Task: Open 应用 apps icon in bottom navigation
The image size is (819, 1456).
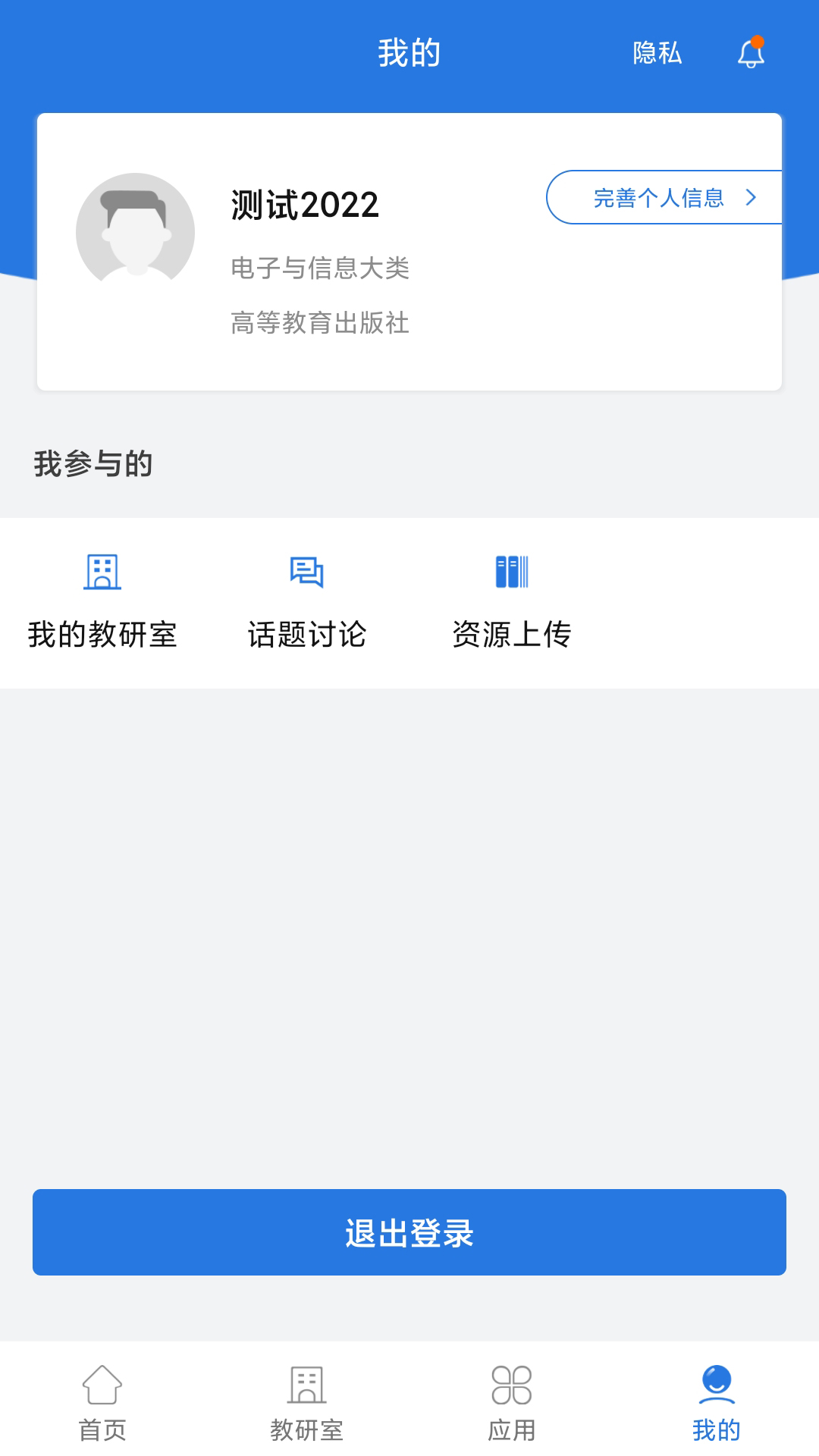Action: (512, 1399)
